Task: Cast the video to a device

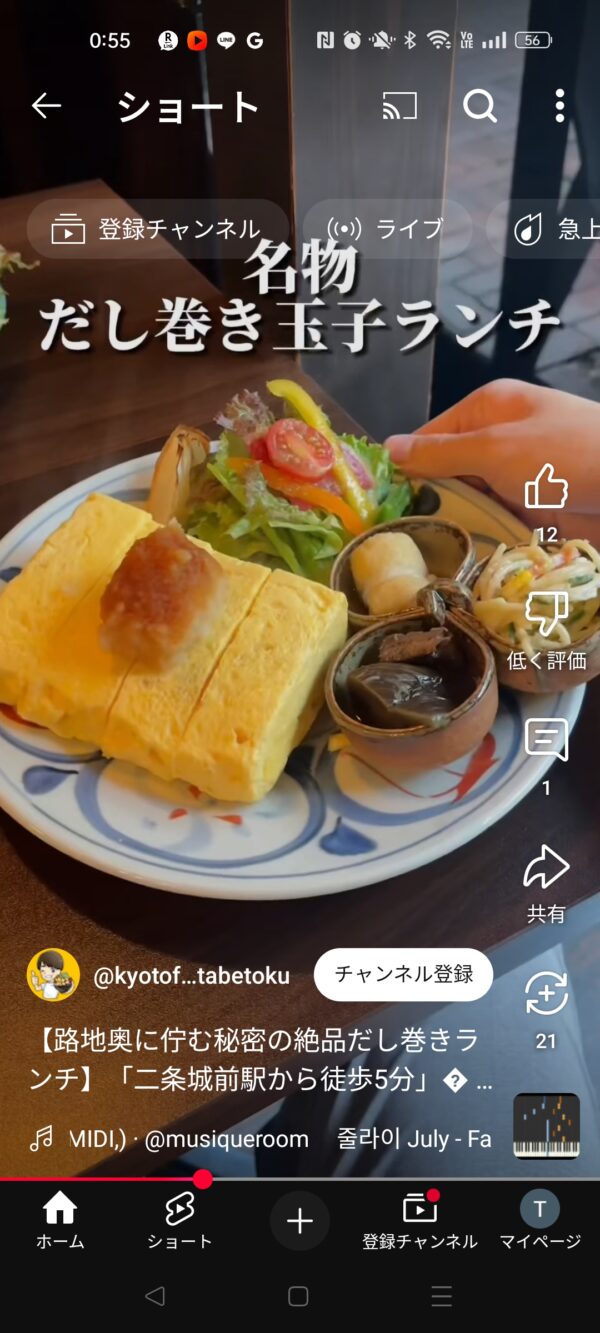Action: (400, 106)
